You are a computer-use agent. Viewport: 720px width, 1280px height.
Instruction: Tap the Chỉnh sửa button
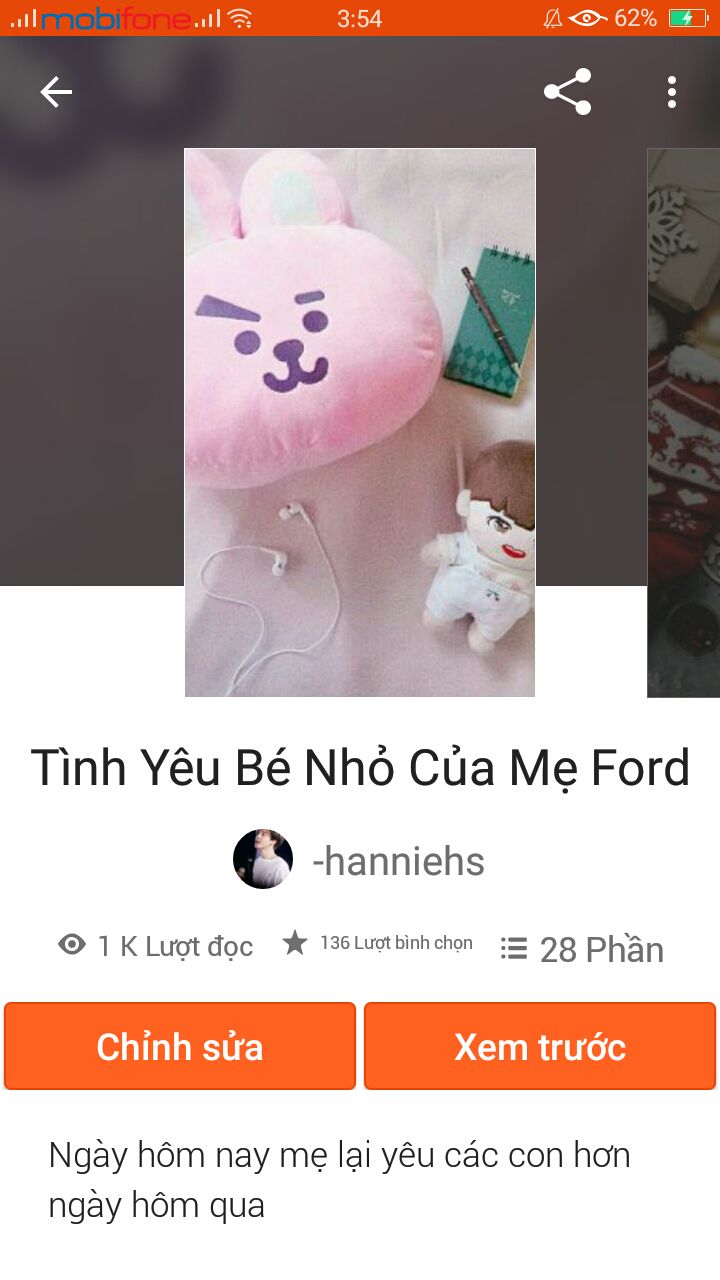tap(180, 1046)
